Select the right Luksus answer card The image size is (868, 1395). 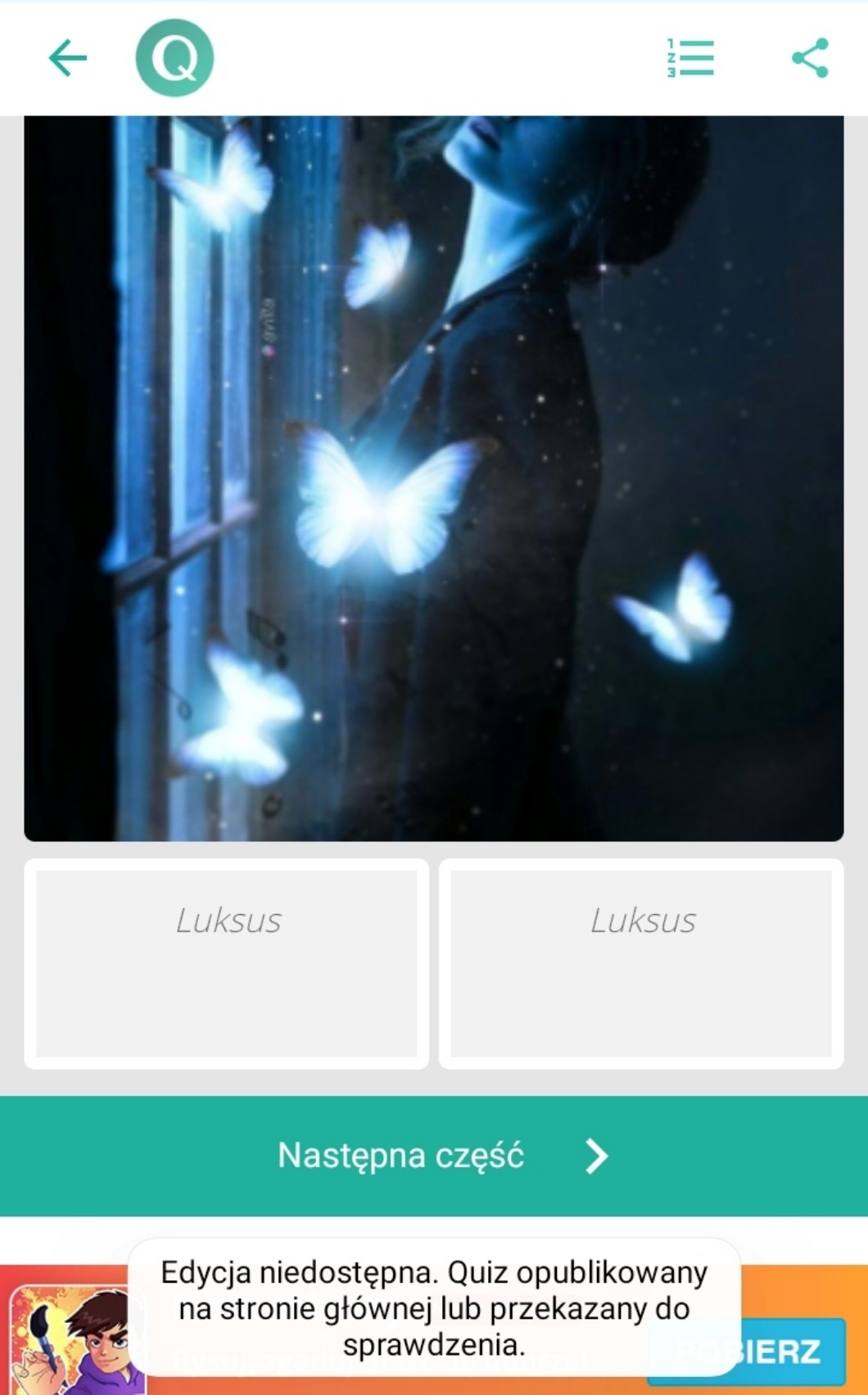click(641, 963)
